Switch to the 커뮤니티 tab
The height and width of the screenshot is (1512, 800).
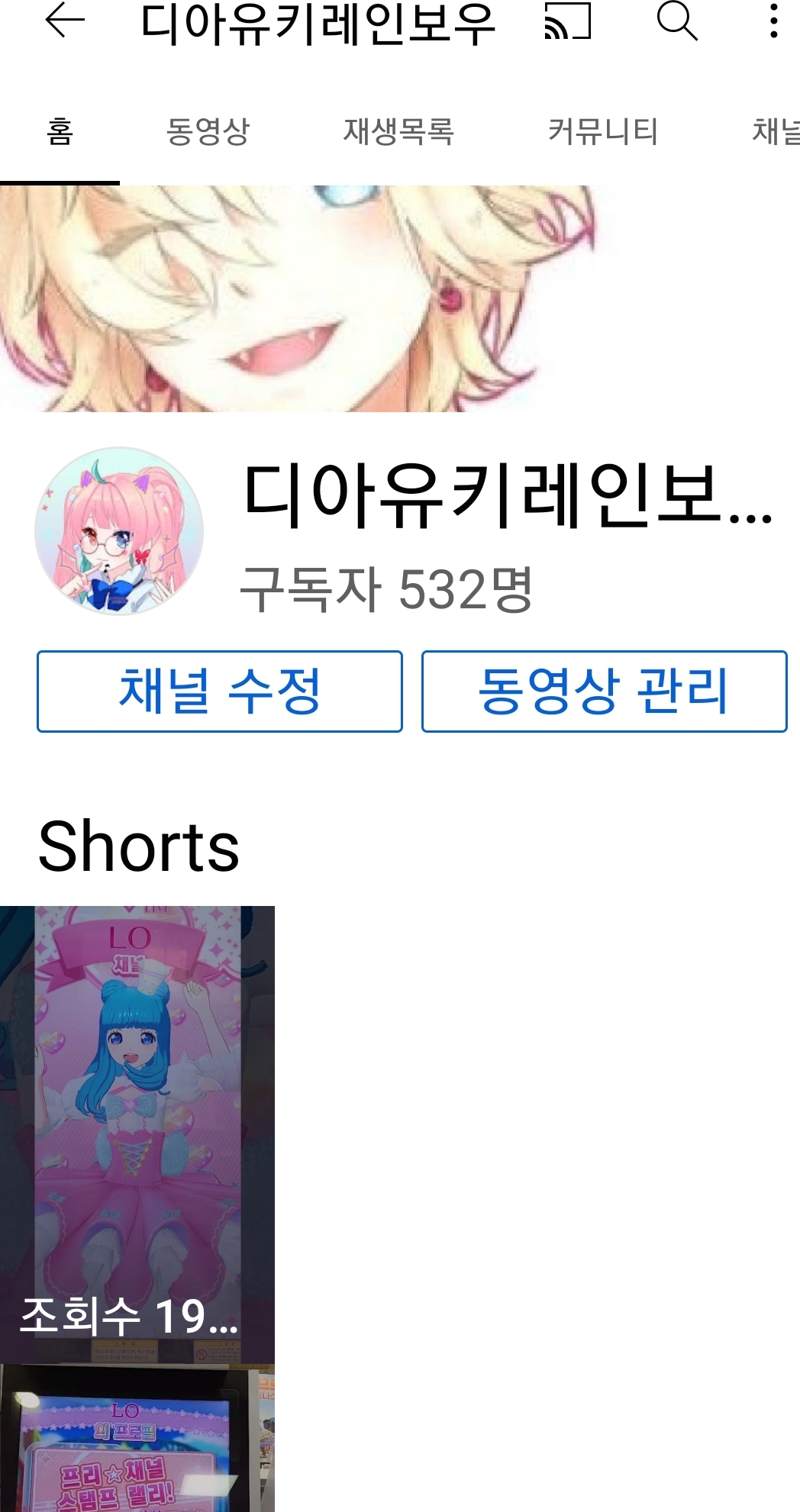tap(603, 131)
